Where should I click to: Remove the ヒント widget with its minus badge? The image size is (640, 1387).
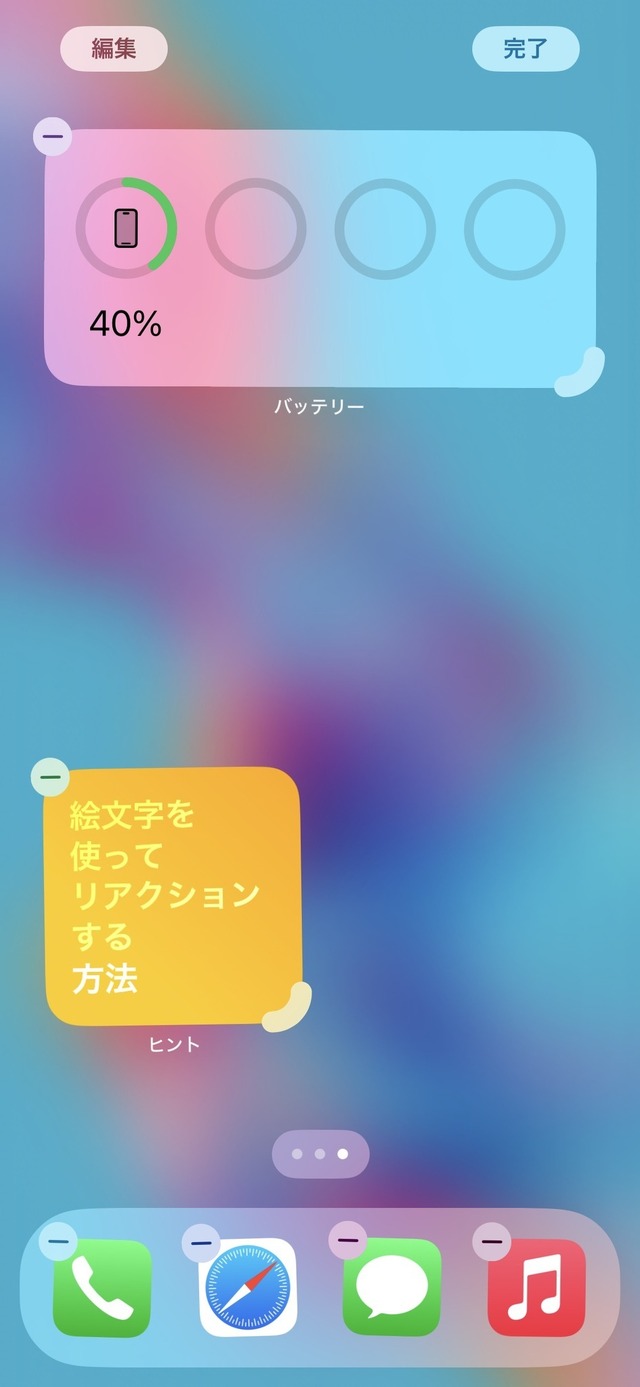[x=50, y=776]
